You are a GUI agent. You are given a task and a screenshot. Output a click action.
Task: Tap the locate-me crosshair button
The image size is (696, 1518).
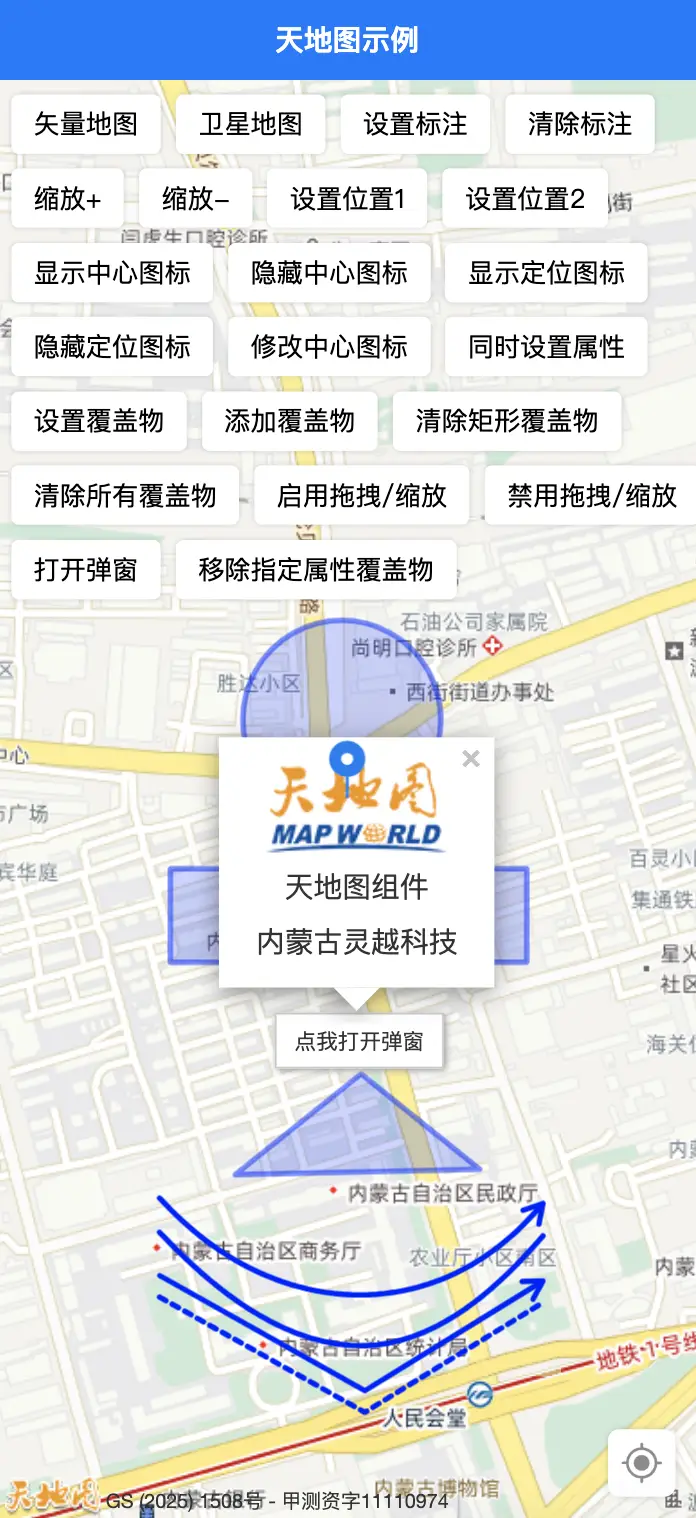[642, 1463]
